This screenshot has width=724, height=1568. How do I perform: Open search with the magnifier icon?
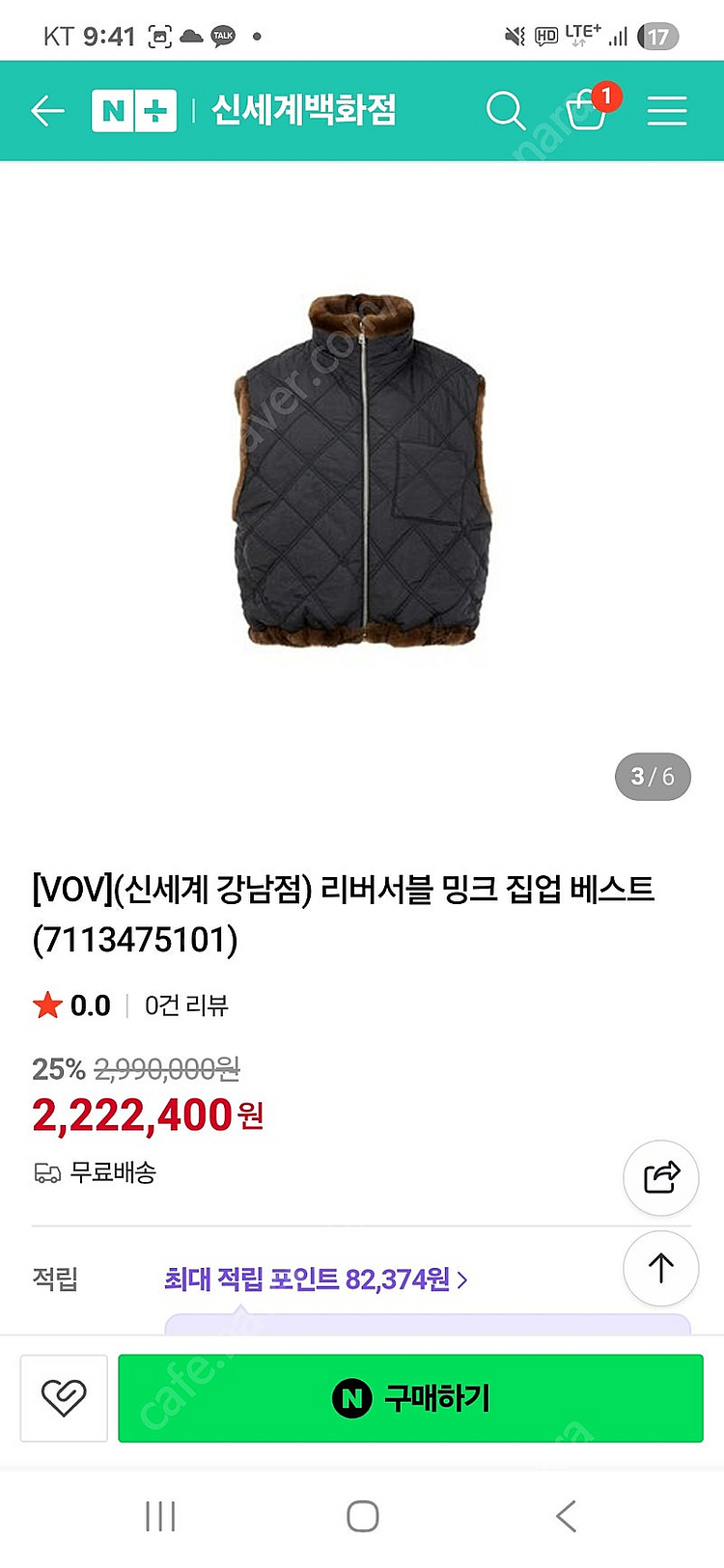click(505, 111)
